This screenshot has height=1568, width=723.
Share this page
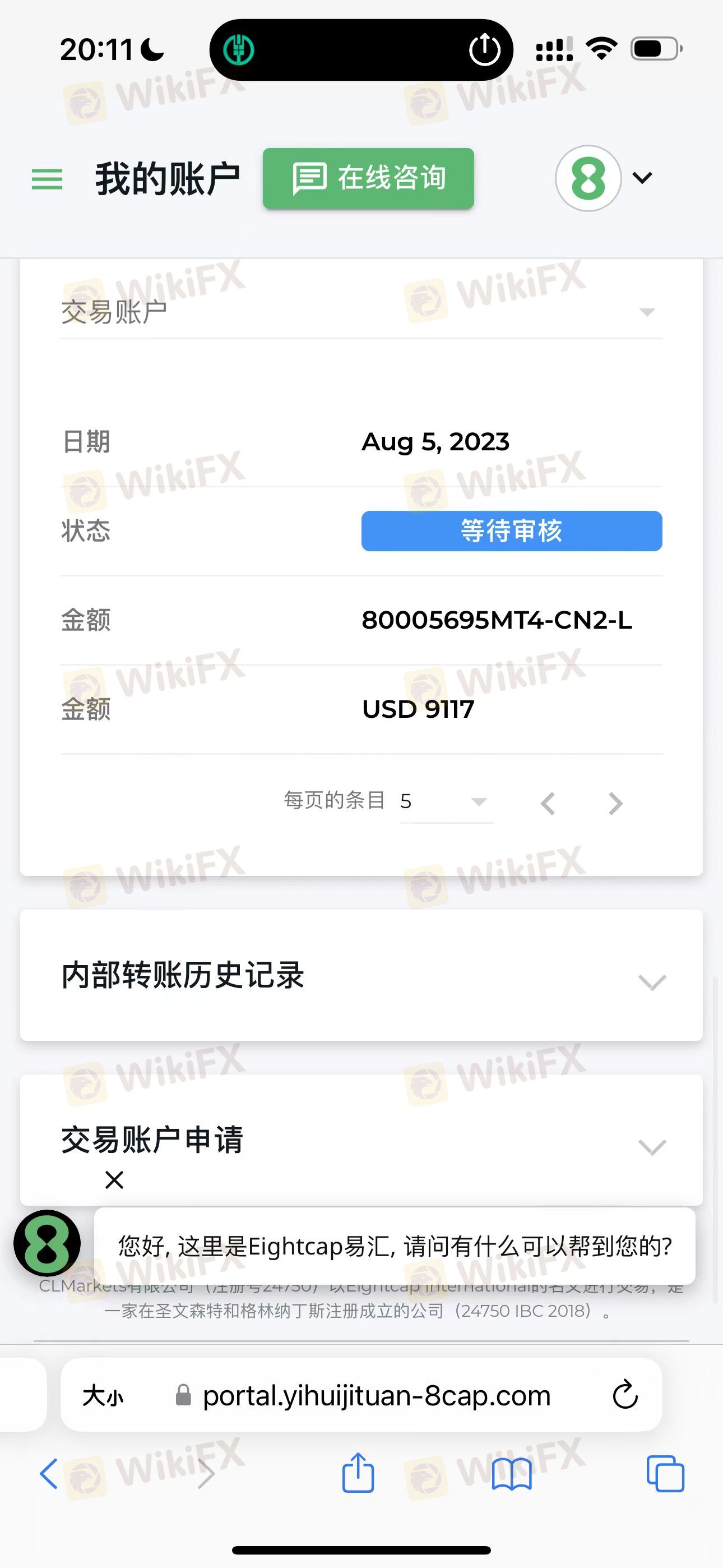click(x=358, y=1473)
